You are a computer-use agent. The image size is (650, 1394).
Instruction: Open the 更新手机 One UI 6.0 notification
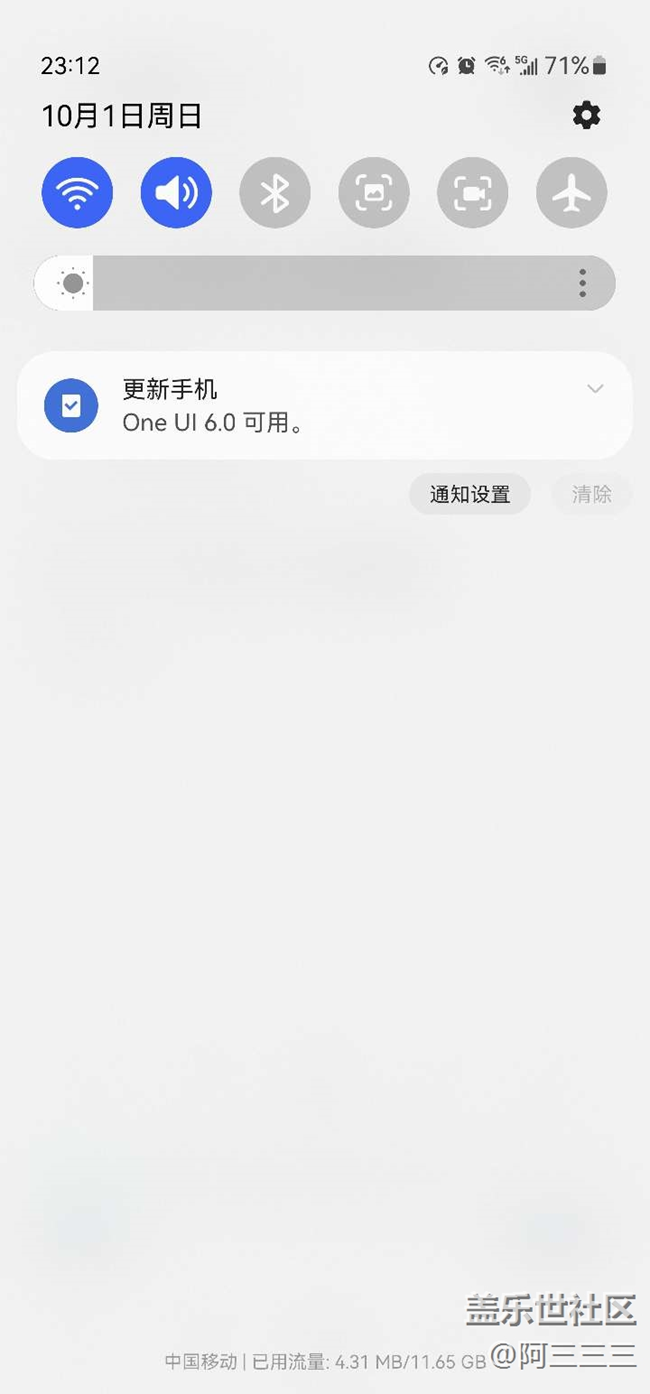click(300, 406)
